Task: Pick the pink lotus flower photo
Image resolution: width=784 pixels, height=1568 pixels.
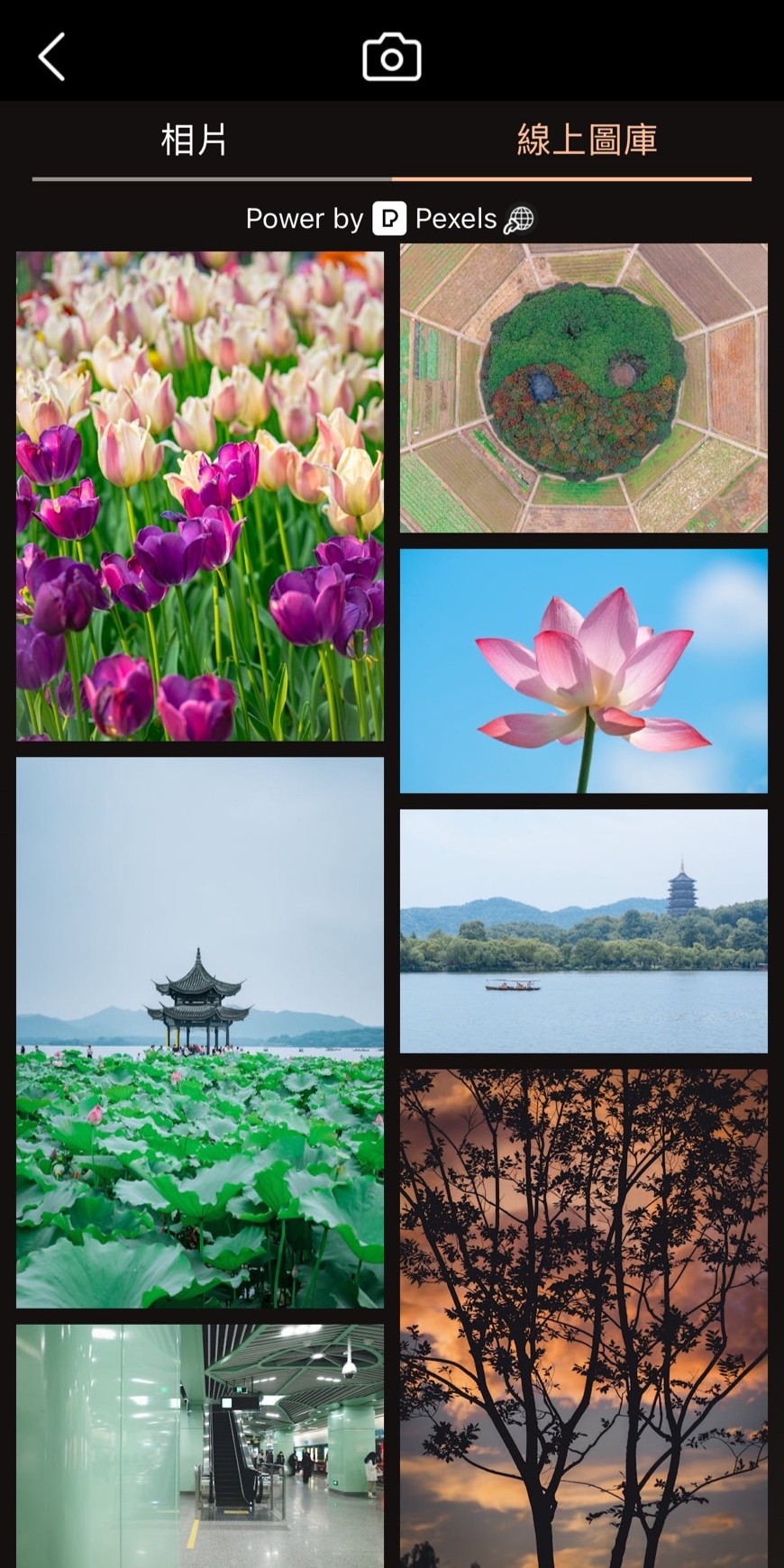Action: tap(584, 670)
